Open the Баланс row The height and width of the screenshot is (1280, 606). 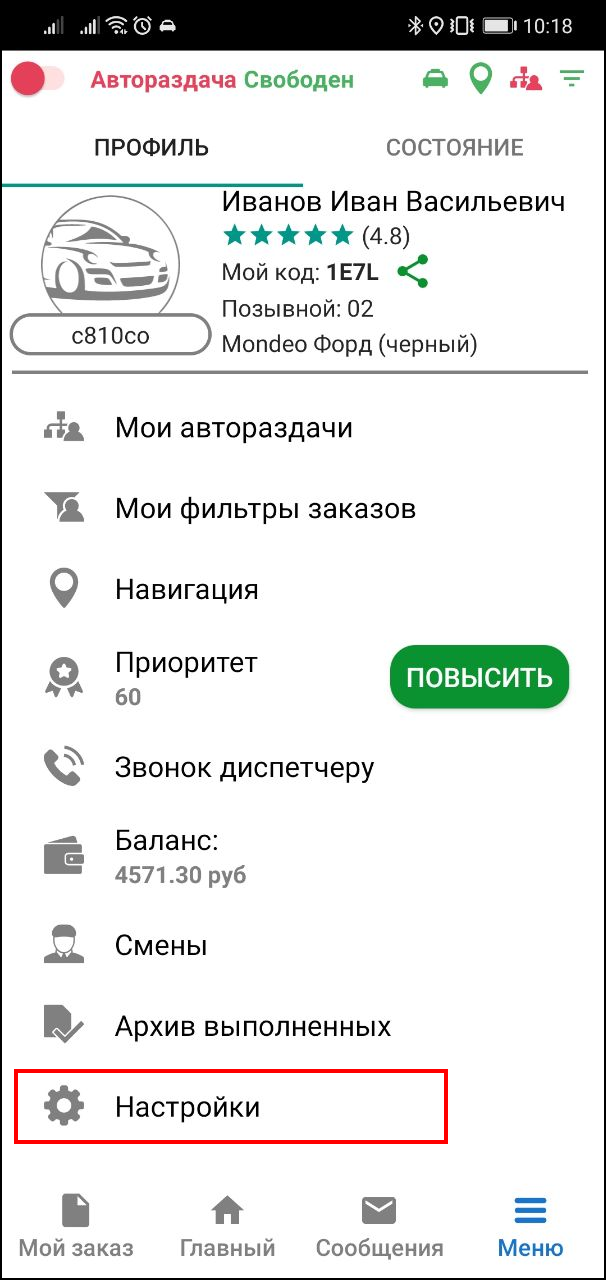coord(180,856)
